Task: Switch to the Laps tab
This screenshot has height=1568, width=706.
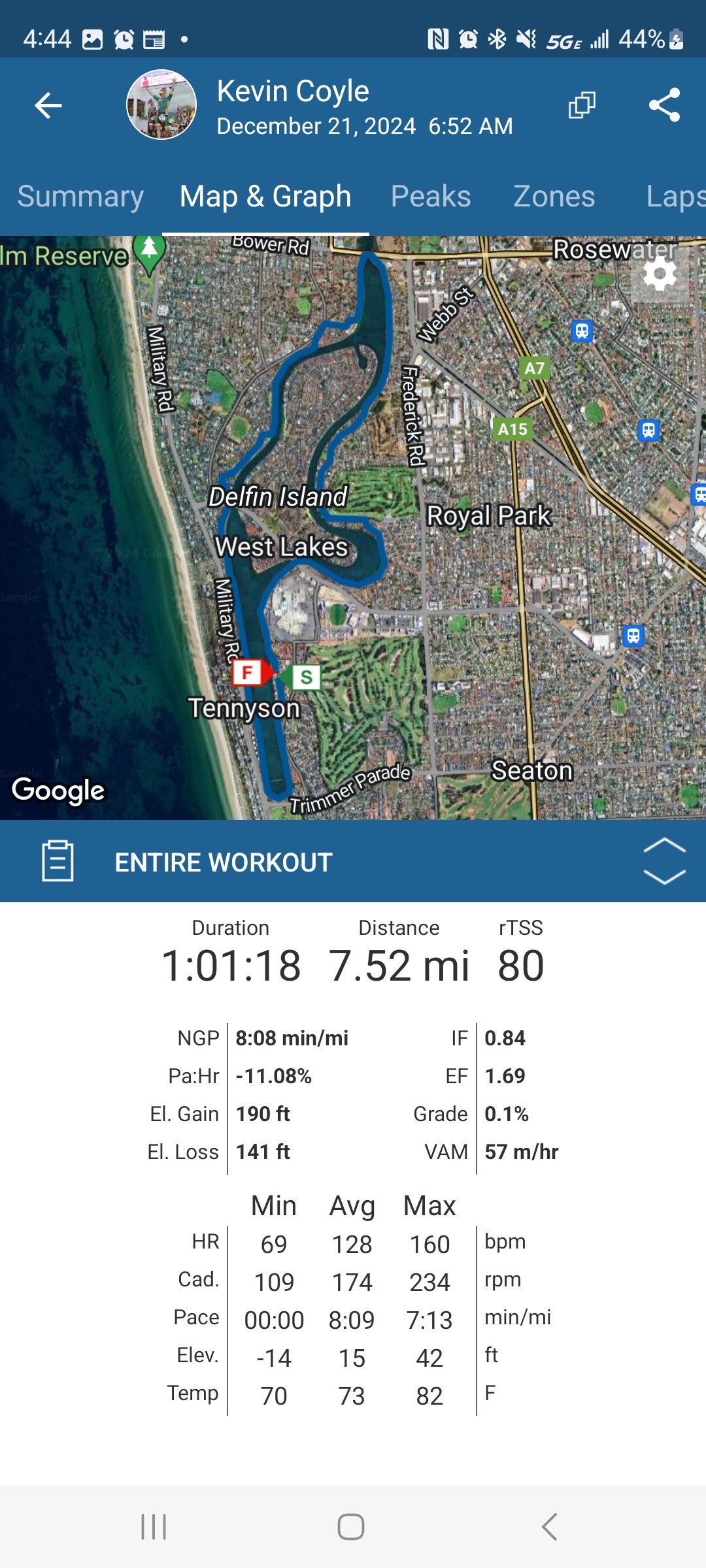Action: pyautogui.click(x=675, y=197)
